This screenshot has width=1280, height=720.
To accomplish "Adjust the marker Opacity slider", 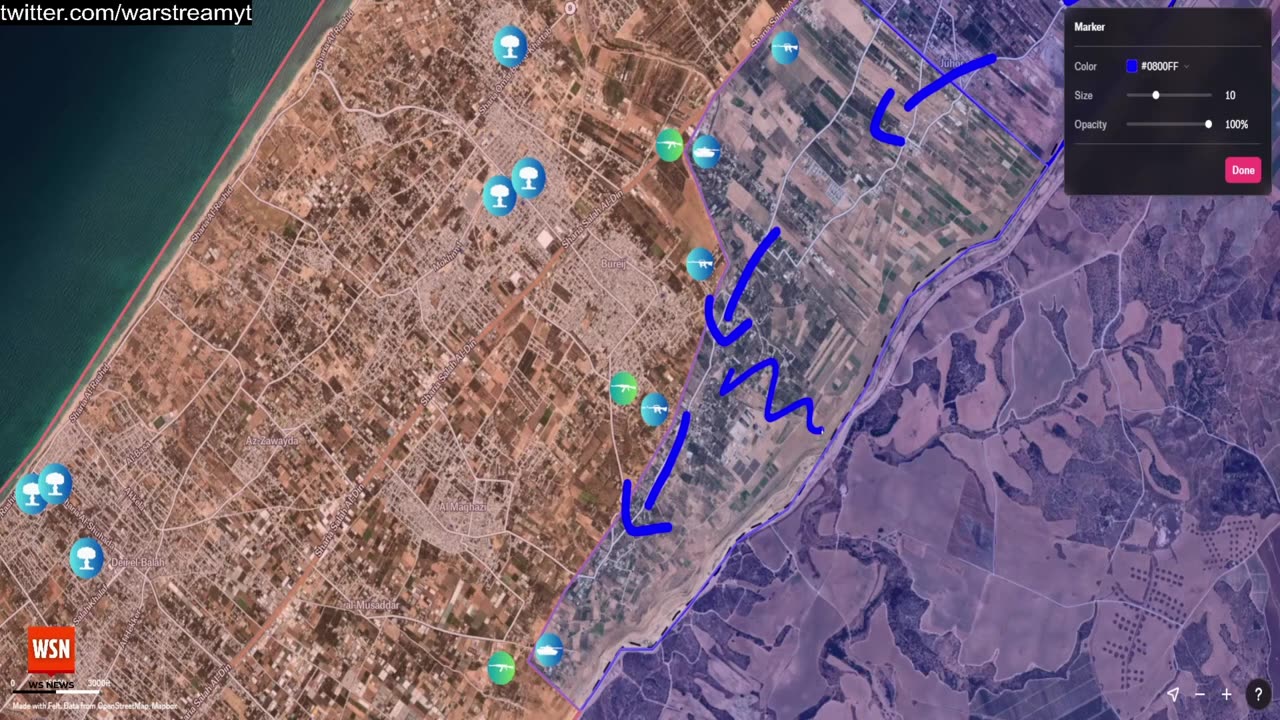I will pos(1208,124).
